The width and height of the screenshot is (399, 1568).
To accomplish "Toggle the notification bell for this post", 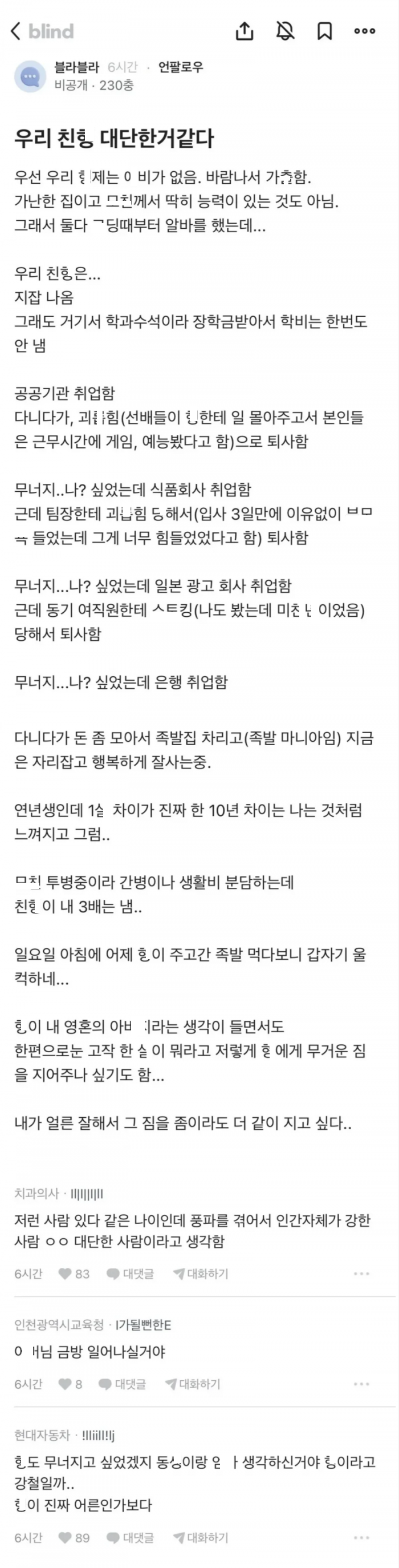I will pyautogui.click(x=285, y=31).
